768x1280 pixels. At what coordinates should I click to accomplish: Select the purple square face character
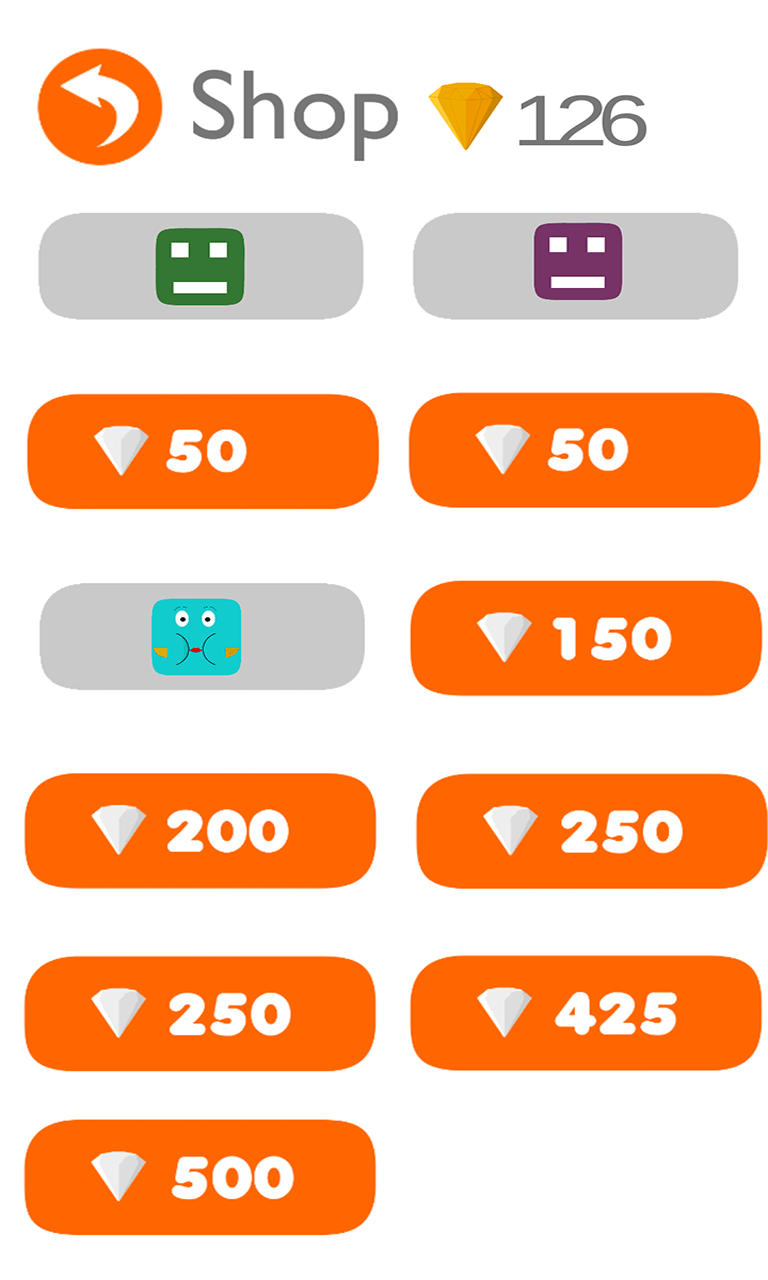click(x=576, y=265)
